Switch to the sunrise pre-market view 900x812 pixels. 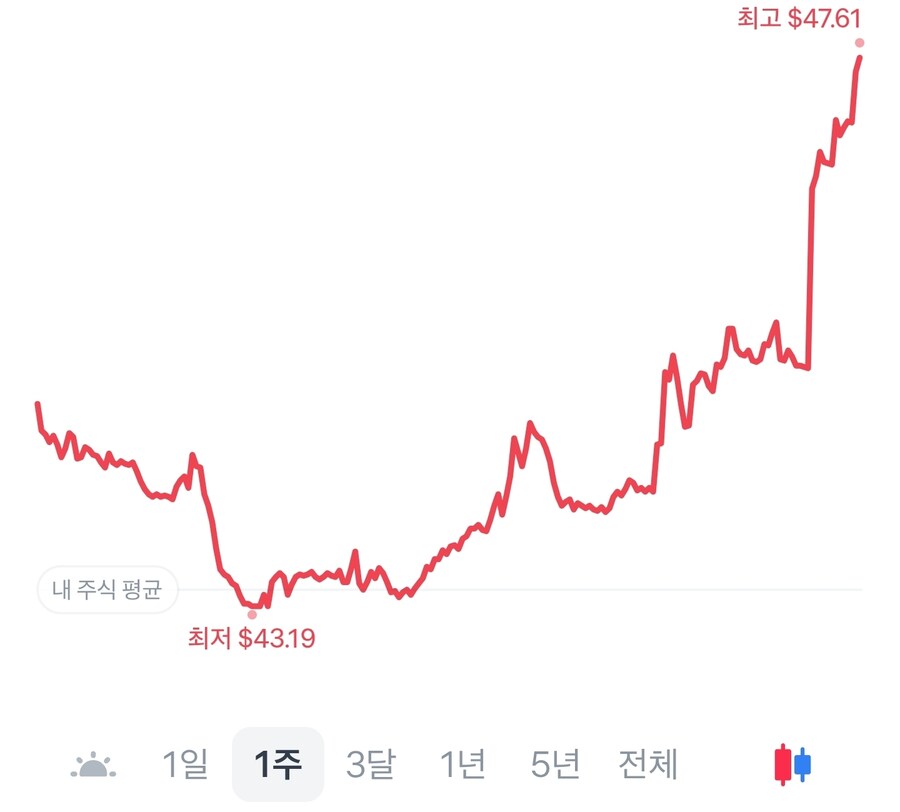(94, 766)
